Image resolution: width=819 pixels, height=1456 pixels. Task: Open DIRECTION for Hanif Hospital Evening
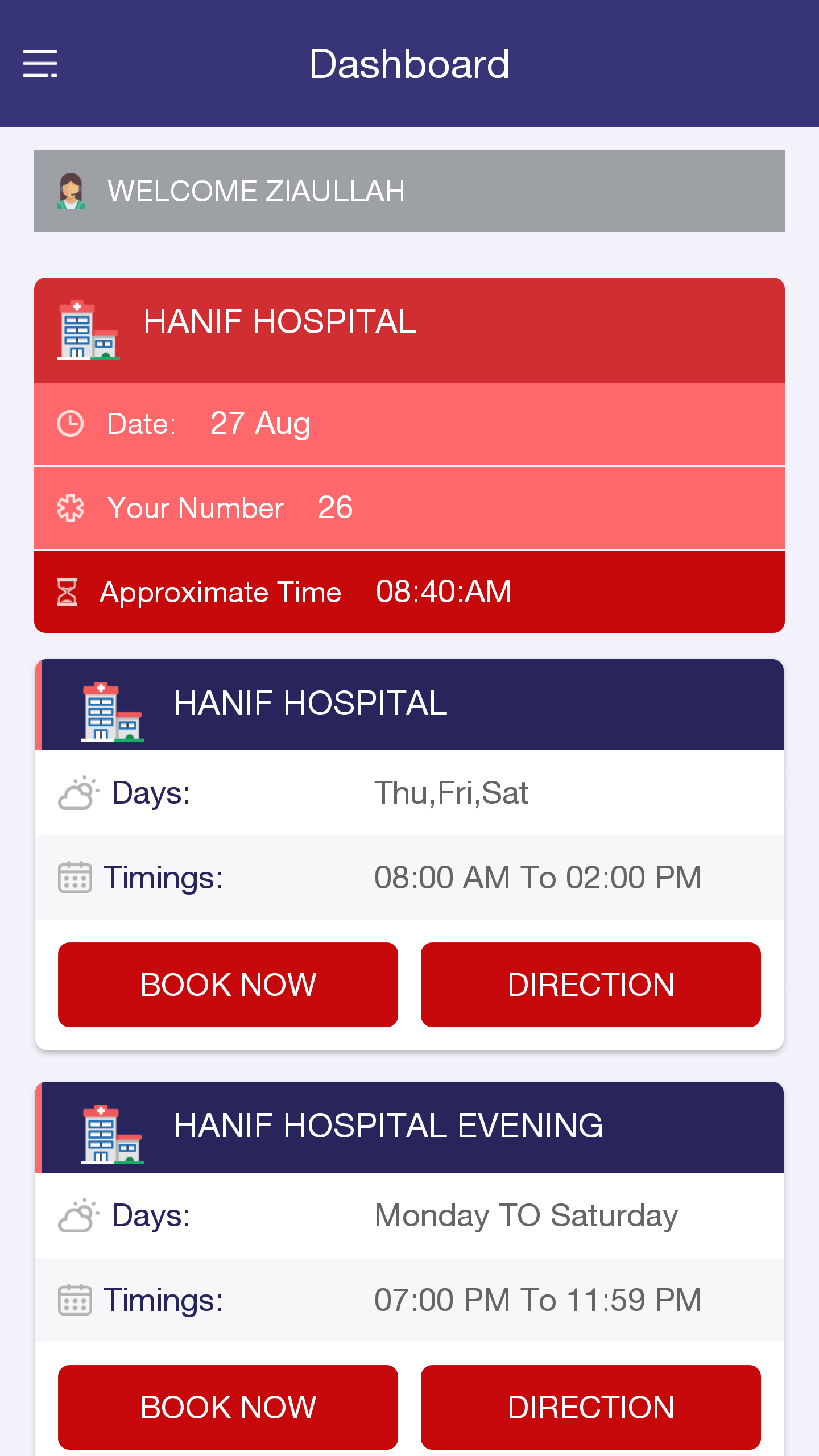(591, 1407)
